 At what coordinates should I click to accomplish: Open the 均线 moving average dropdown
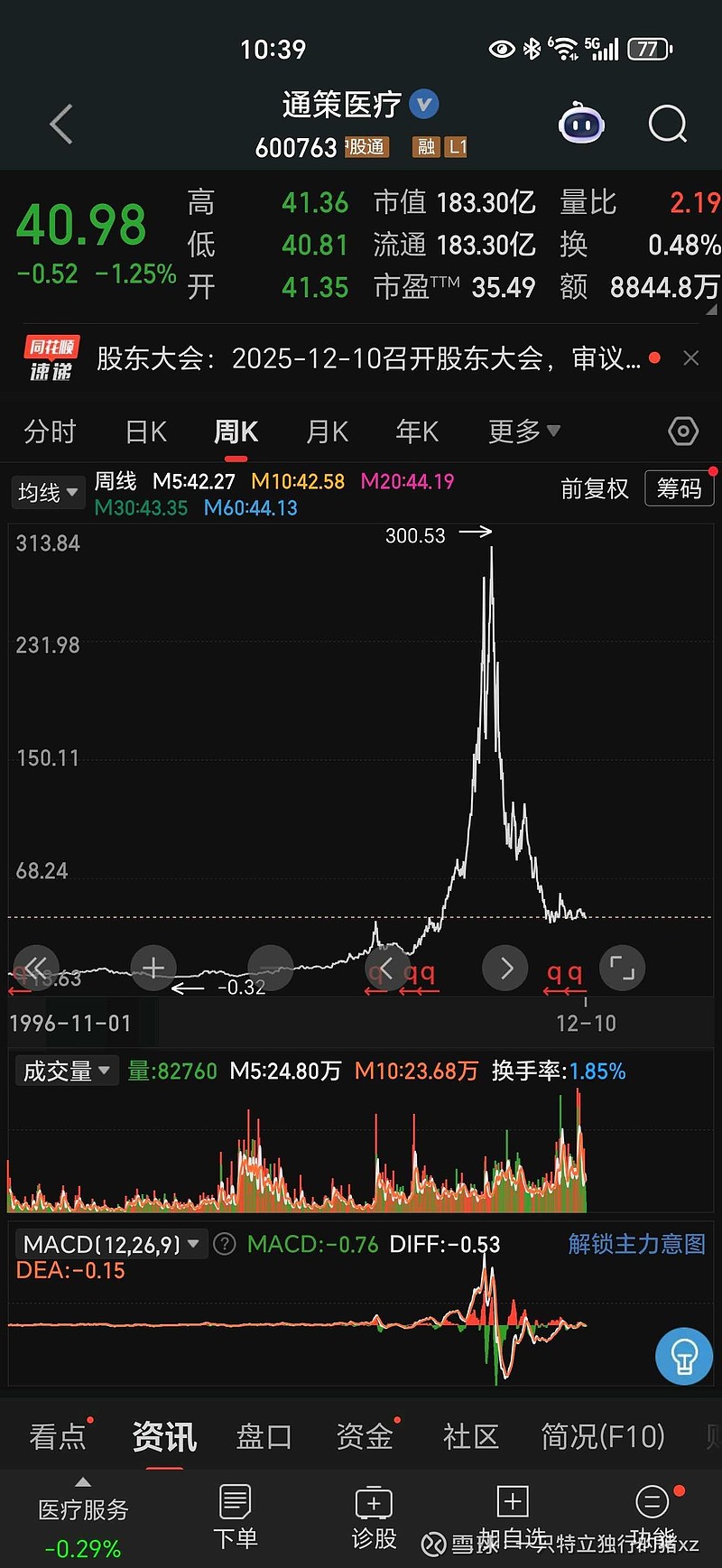coord(48,492)
